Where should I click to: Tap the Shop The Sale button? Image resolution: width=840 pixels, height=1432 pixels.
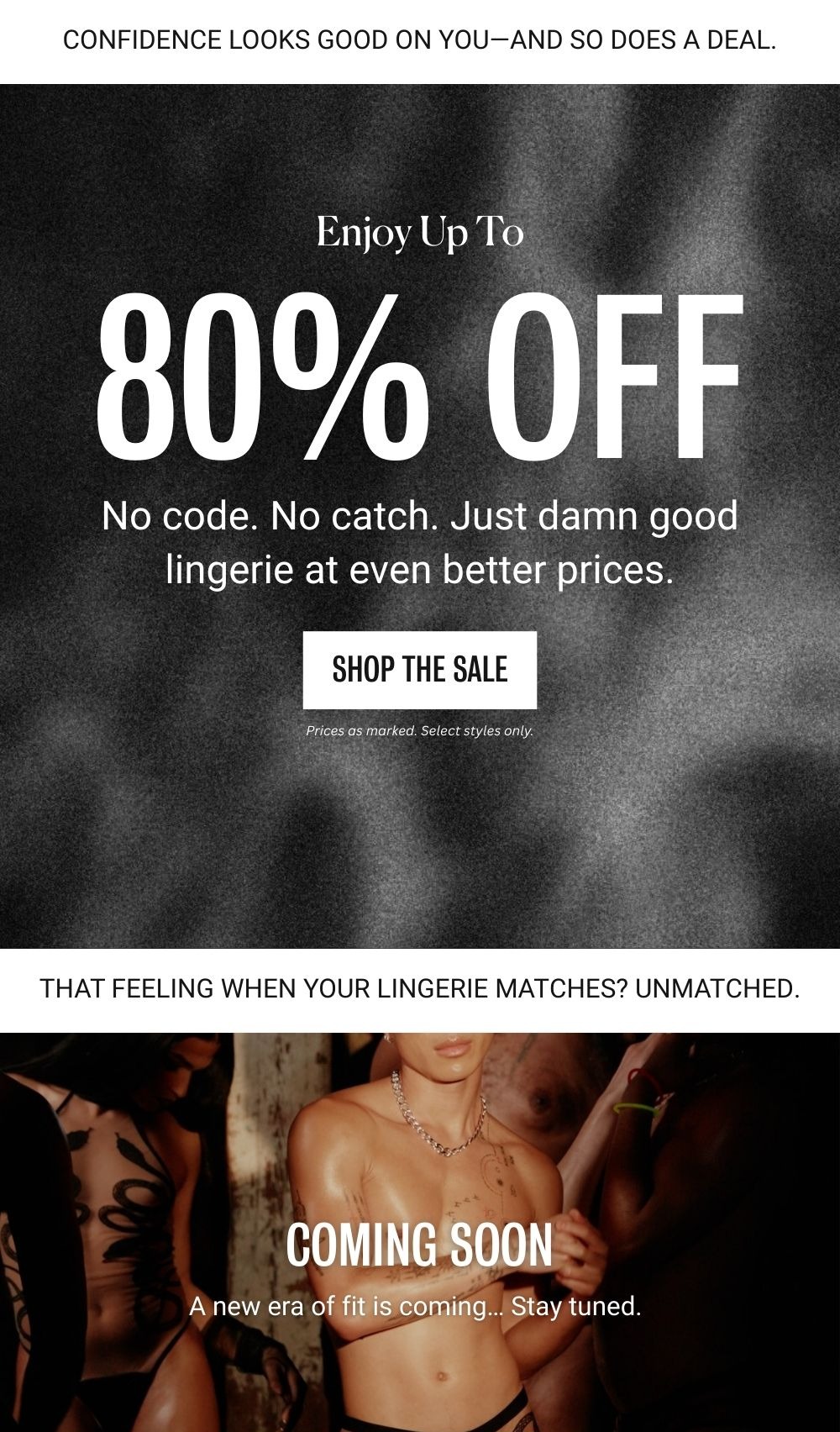[420, 670]
